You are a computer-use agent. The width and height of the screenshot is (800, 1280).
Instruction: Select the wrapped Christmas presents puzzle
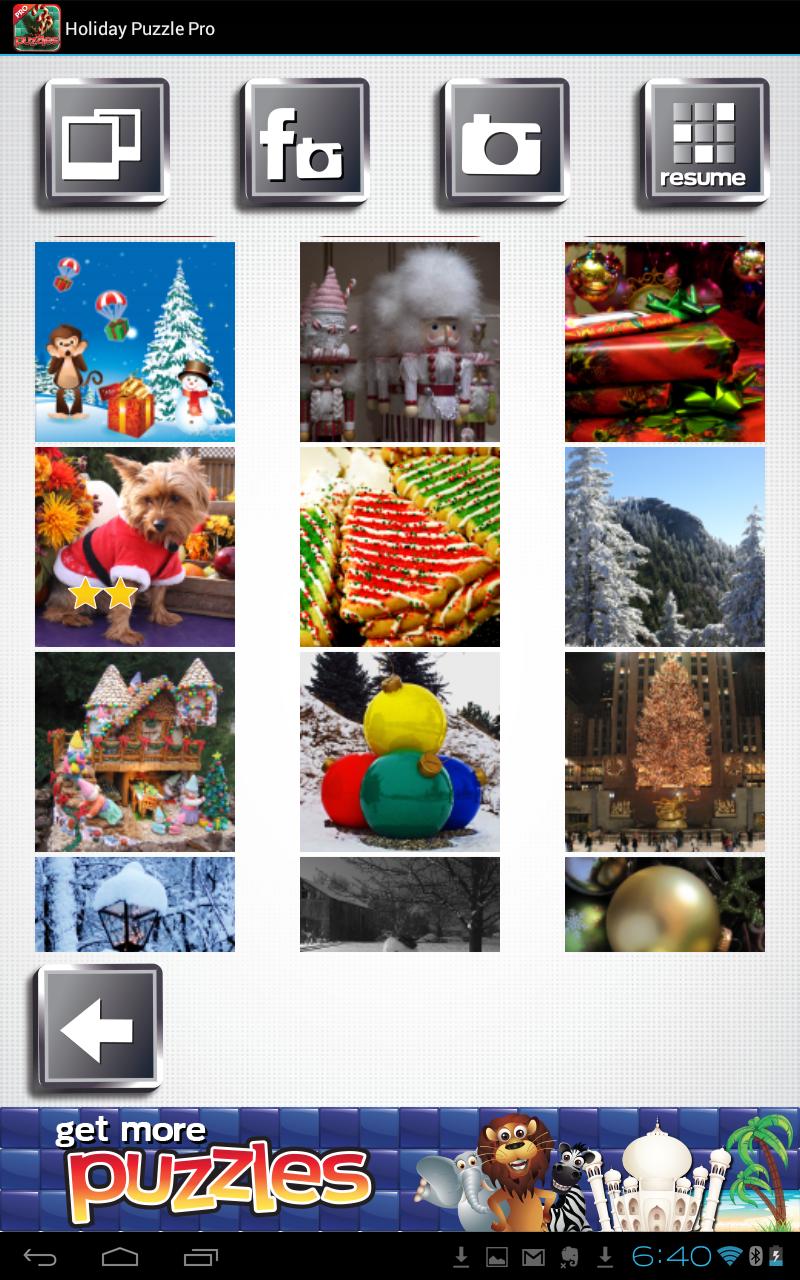[664, 341]
